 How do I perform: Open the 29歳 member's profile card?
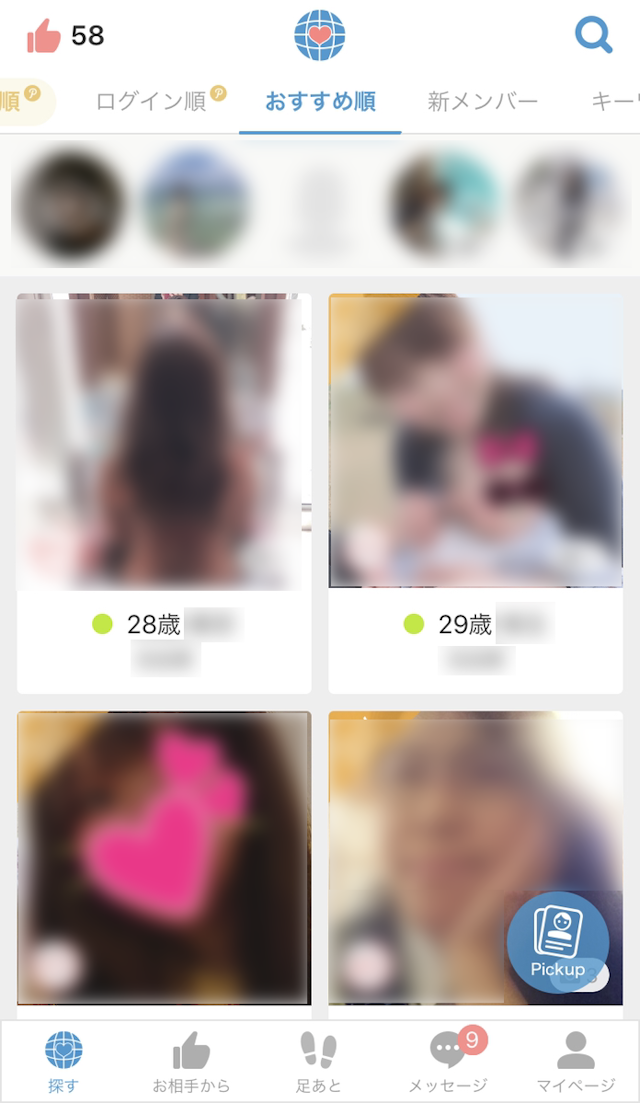[x=476, y=492]
